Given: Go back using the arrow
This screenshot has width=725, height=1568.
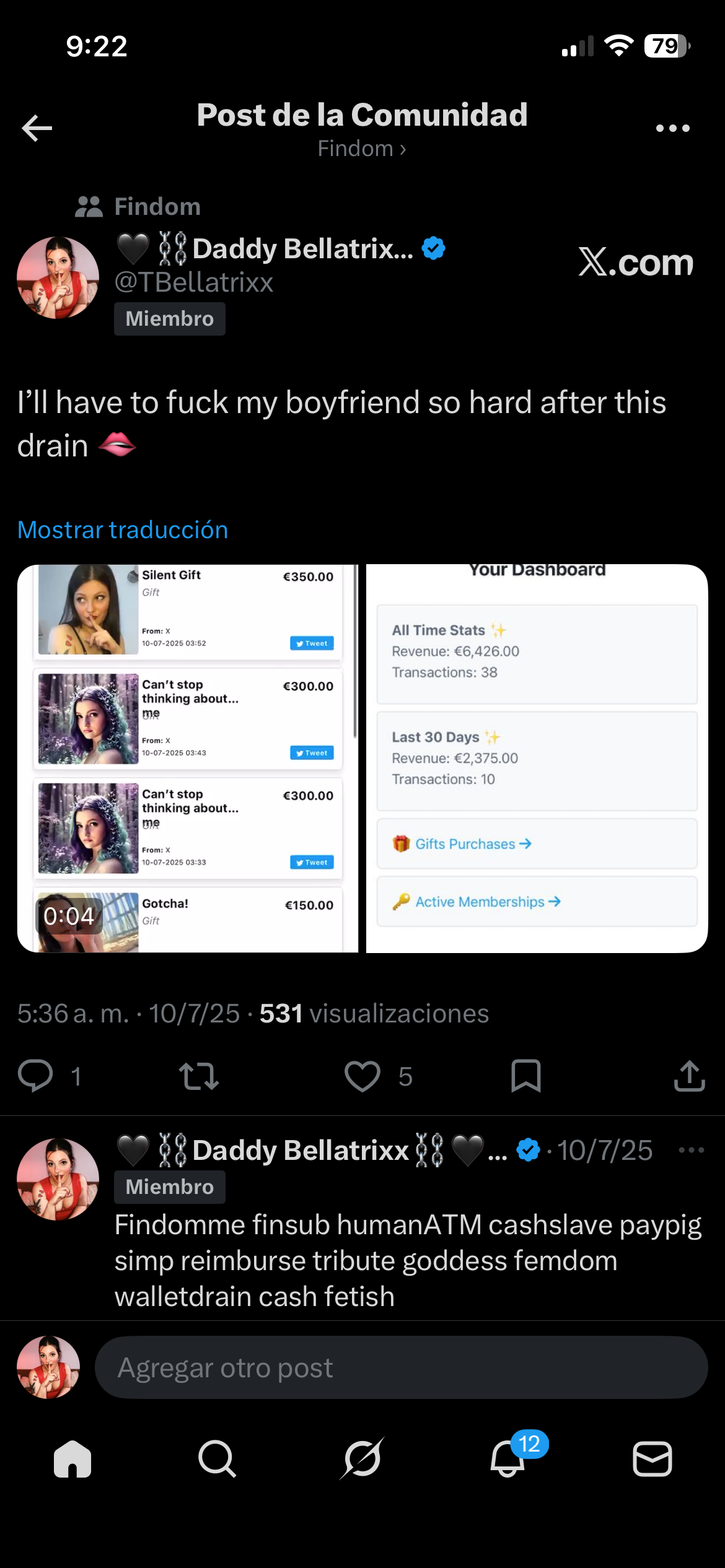Looking at the screenshot, I should [x=37, y=128].
